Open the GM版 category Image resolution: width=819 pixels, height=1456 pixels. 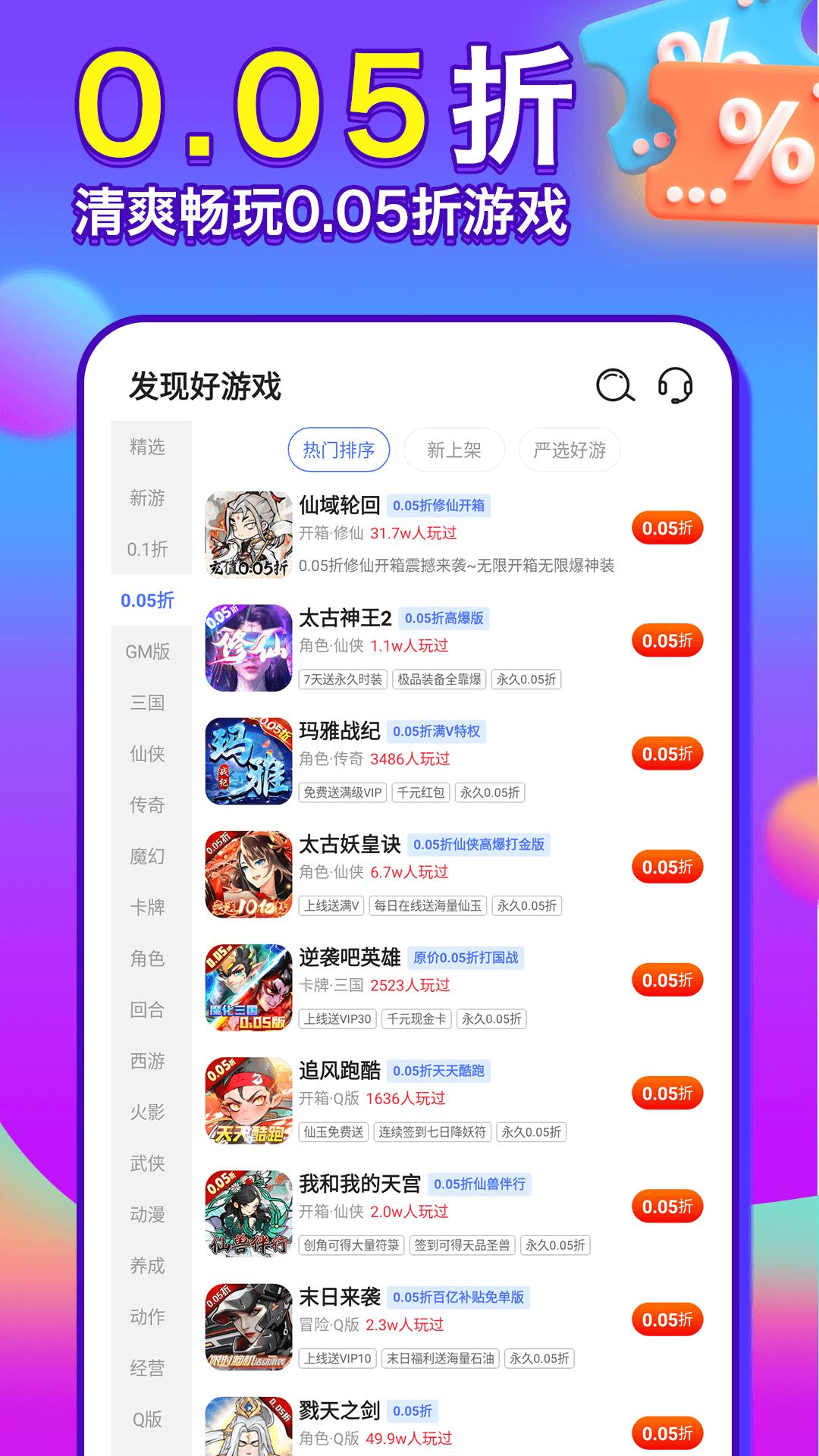coord(149,650)
